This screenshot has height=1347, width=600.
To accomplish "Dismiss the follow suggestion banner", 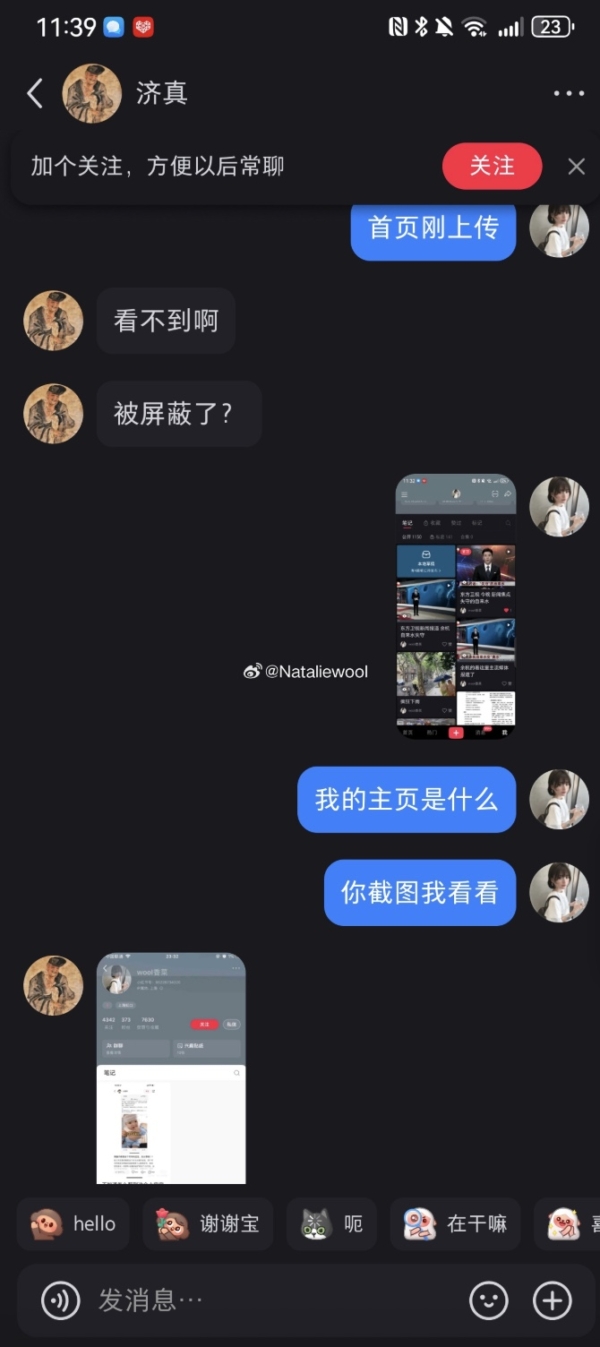I will [x=576, y=167].
